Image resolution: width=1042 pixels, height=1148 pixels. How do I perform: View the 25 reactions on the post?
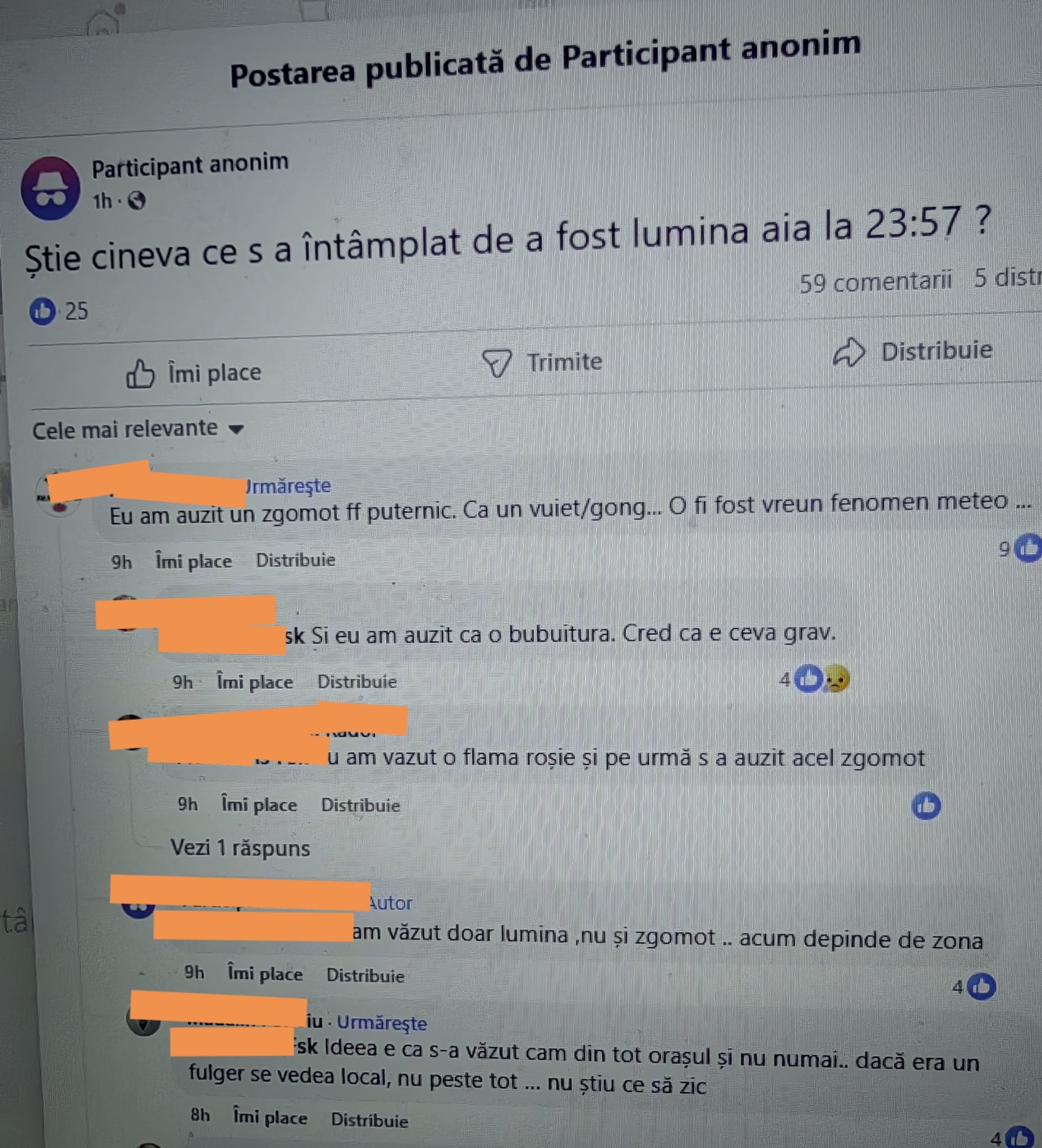(59, 311)
